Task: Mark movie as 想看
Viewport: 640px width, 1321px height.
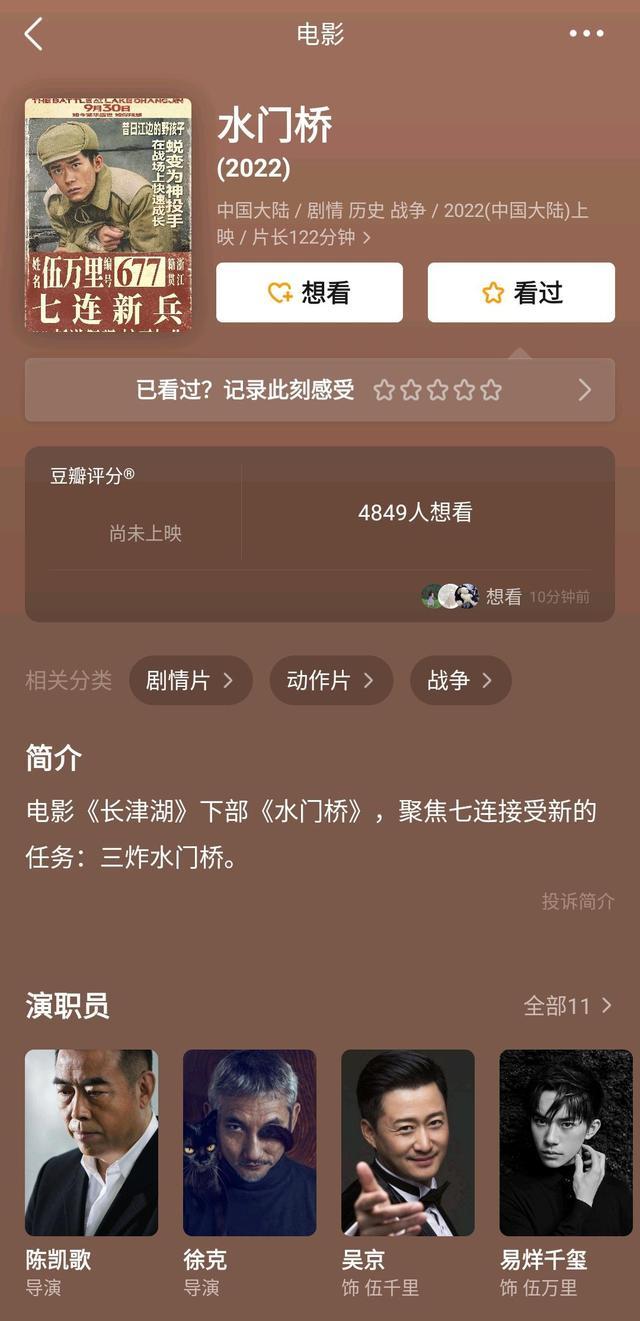Action: click(309, 292)
